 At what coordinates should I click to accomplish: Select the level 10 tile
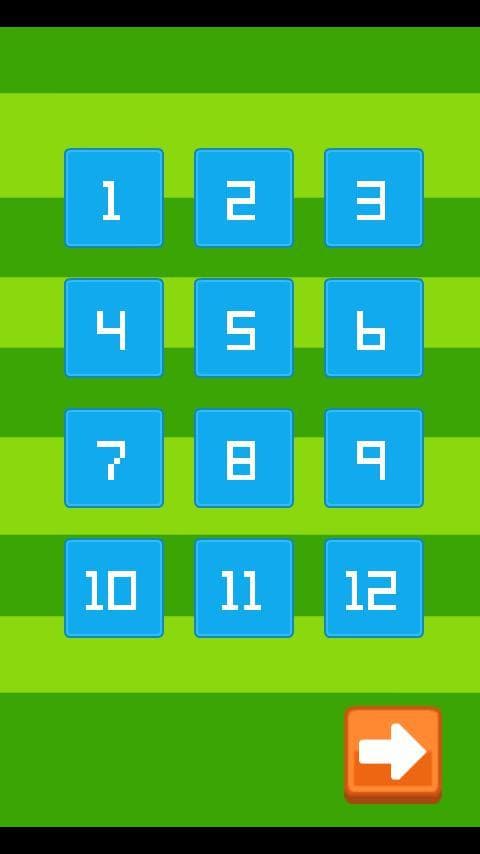114,588
